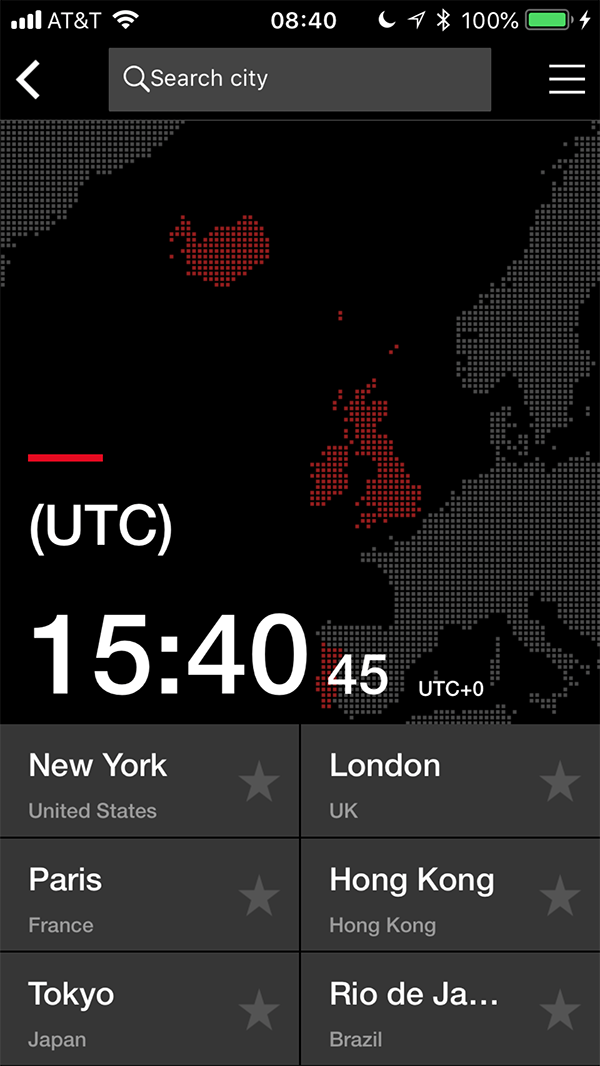Open the Hong Kong city entry
Viewport: 600px width, 1066px height.
(x=451, y=895)
